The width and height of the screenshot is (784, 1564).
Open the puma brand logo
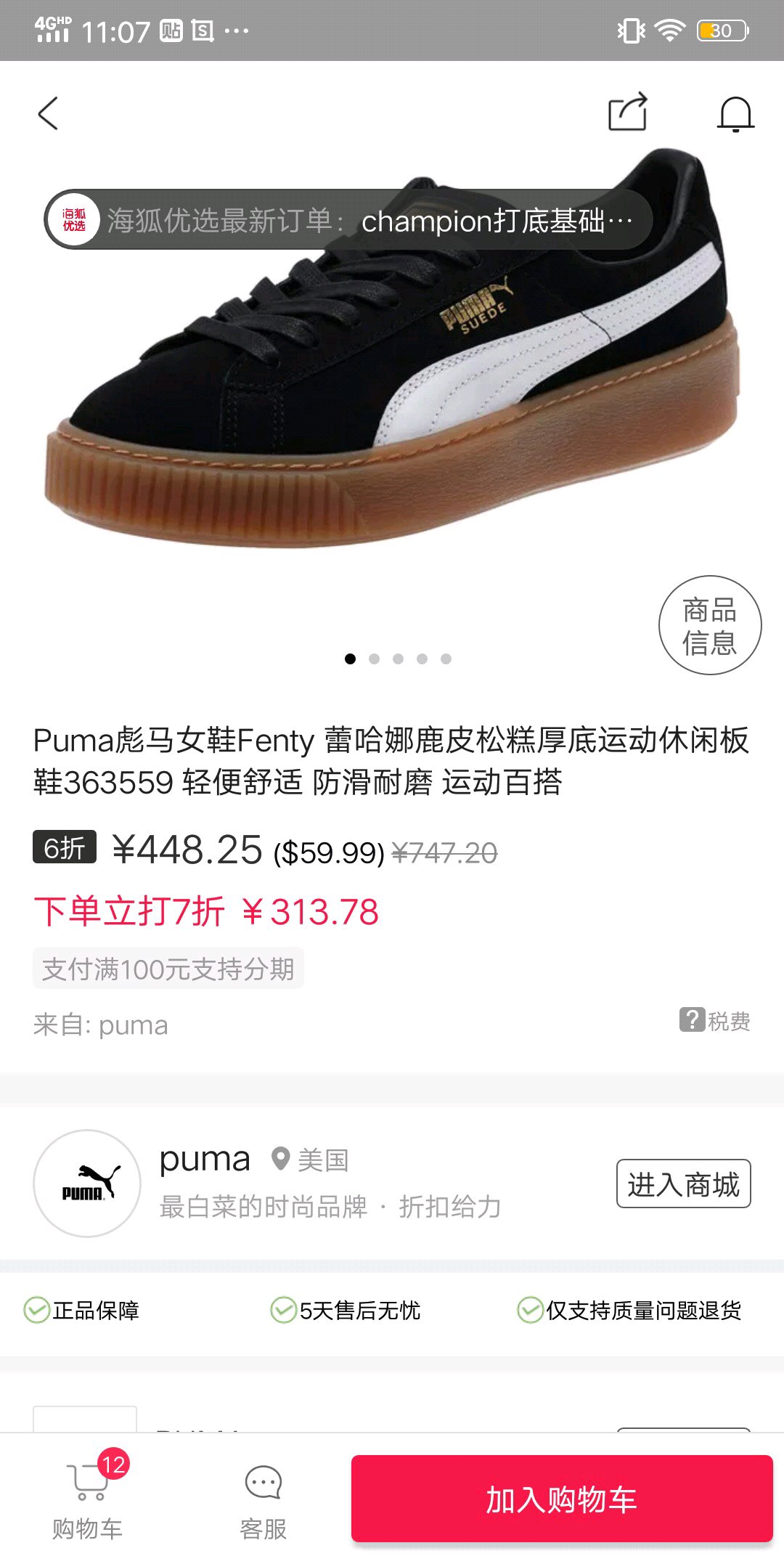click(87, 1184)
